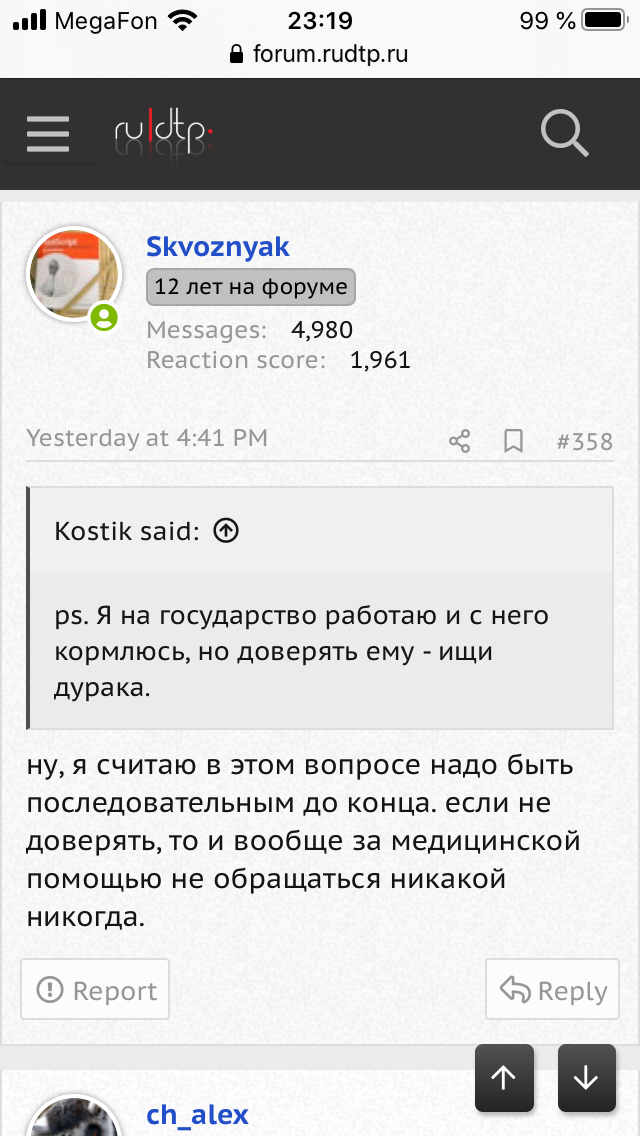This screenshot has width=640, height=1136.
Task: Share post #358
Action: click(460, 440)
